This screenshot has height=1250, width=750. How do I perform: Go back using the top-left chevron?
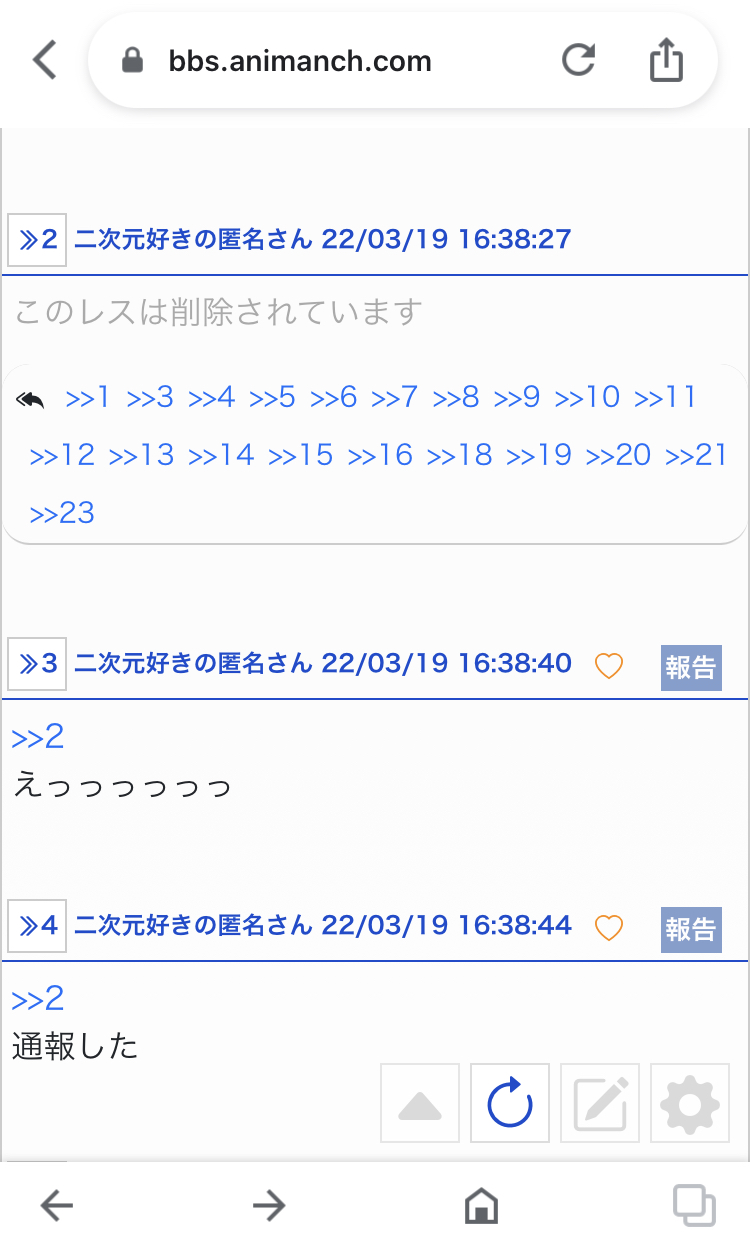[45, 61]
